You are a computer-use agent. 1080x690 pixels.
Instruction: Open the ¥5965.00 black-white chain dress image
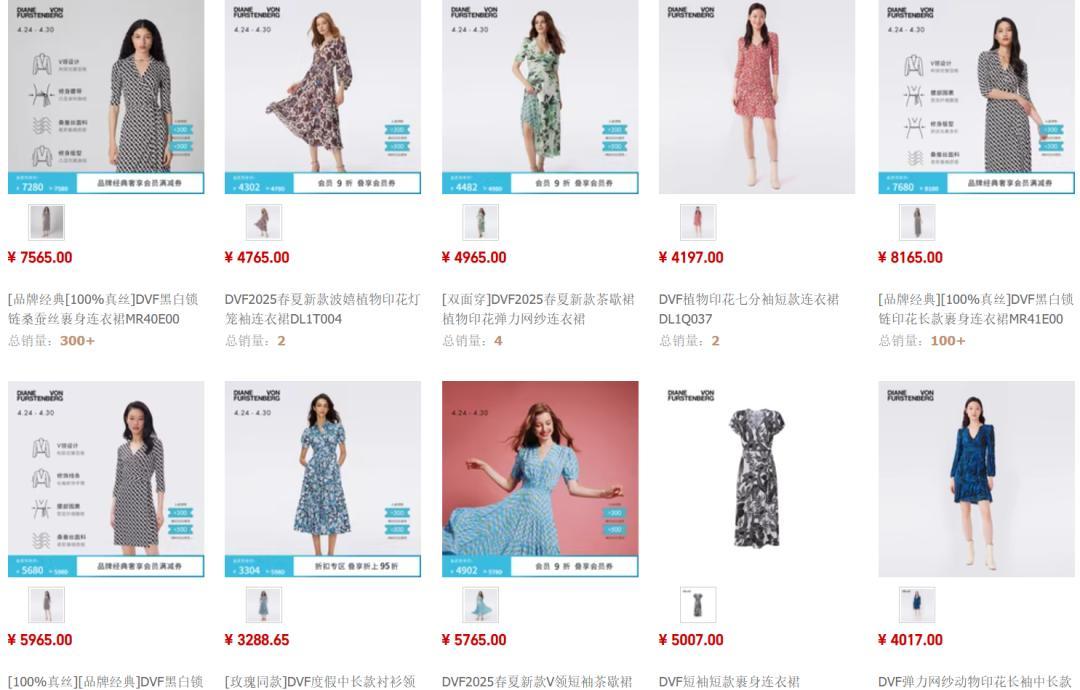pyautogui.click(x=106, y=479)
